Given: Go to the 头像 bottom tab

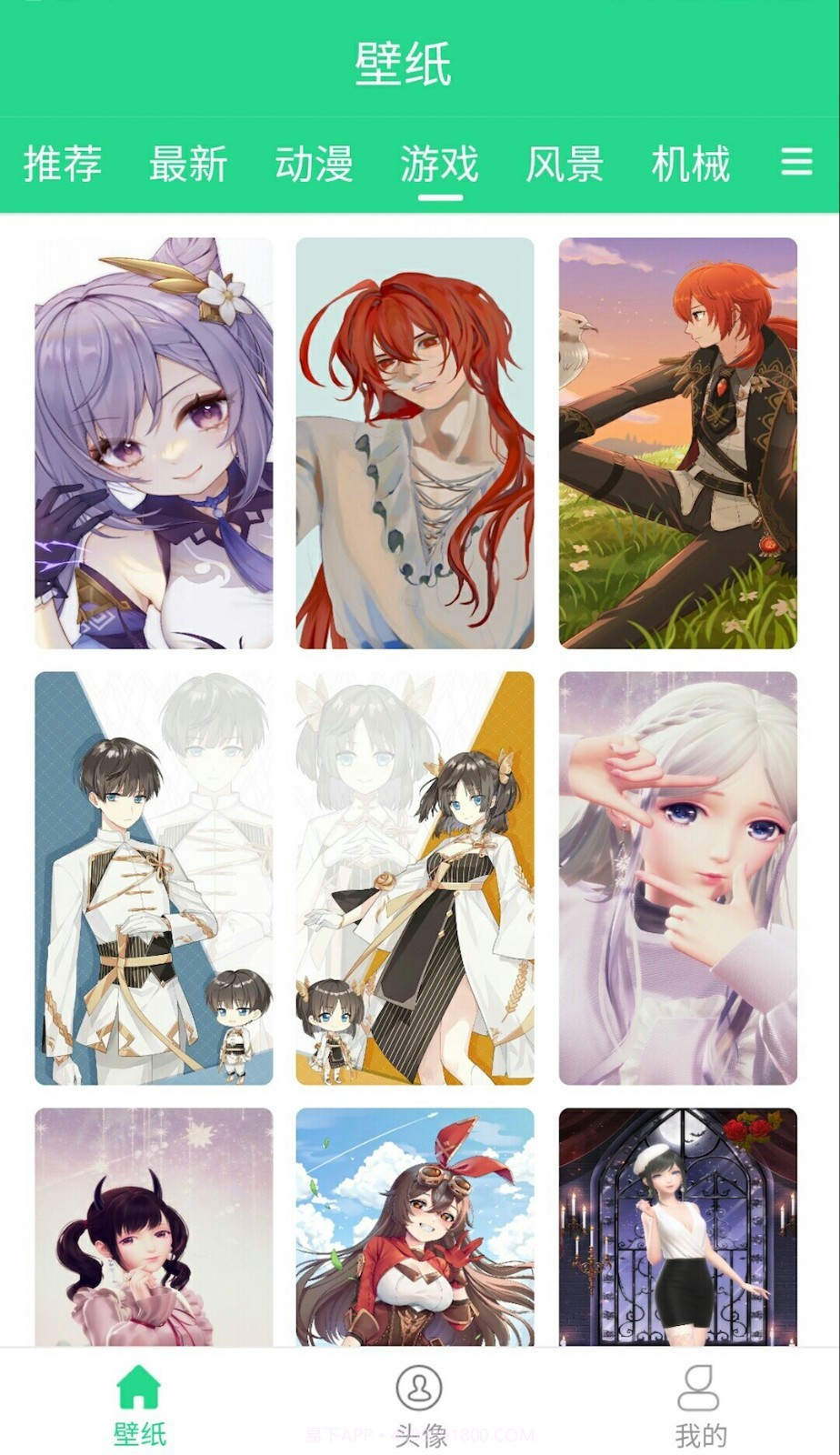Looking at the screenshot, I should tap(419, 1405).
